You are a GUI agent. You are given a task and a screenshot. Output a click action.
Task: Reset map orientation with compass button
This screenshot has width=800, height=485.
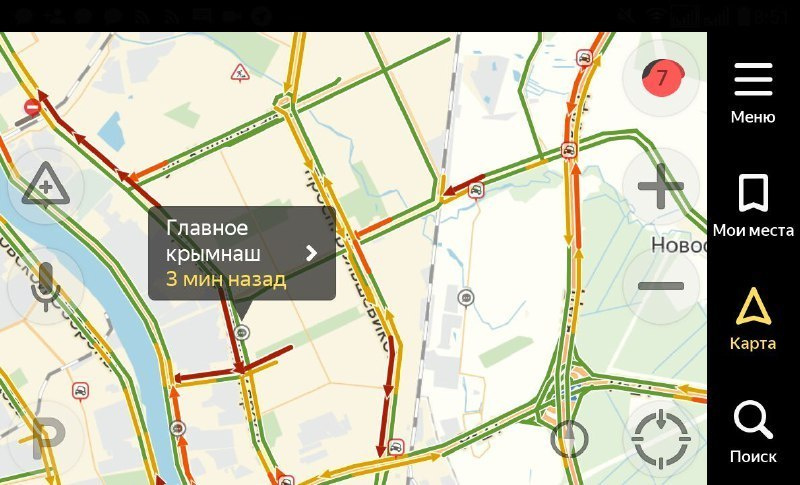[x=570, y=438]
